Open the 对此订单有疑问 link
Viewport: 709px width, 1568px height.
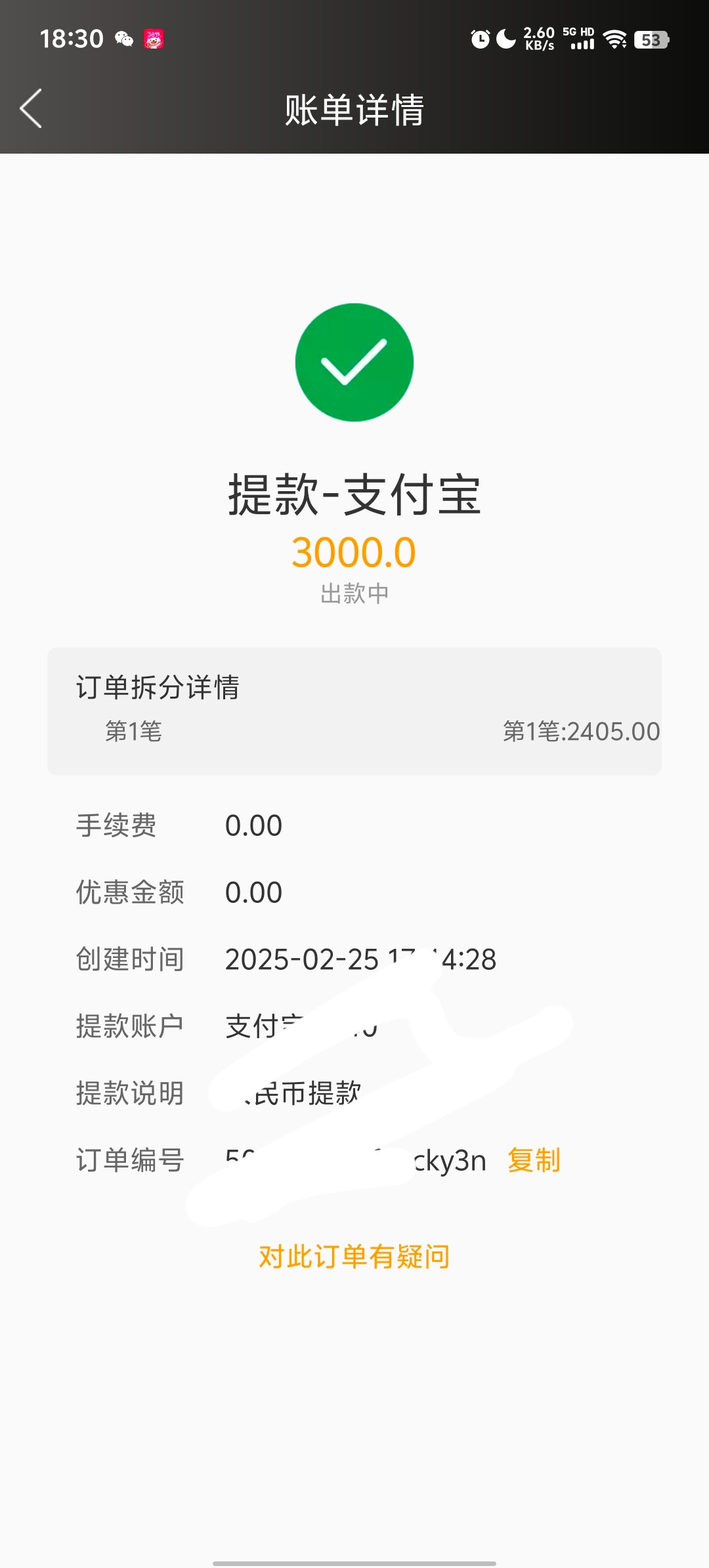[x=354, y=1257]
